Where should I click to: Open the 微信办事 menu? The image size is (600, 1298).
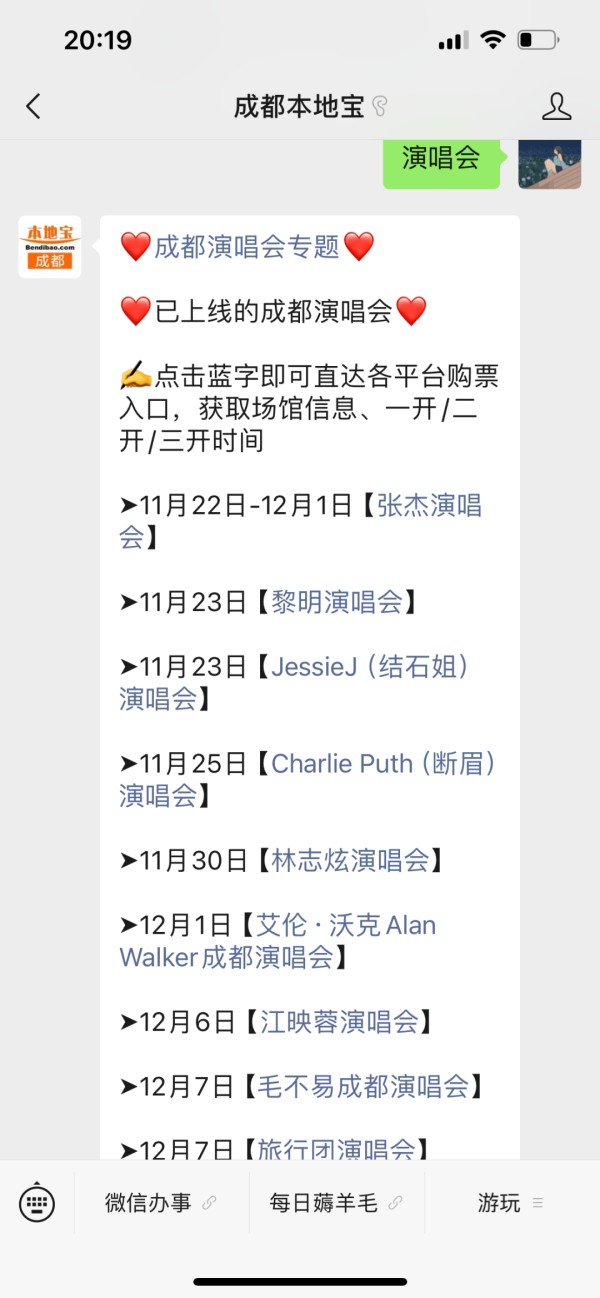[161, 1203]
